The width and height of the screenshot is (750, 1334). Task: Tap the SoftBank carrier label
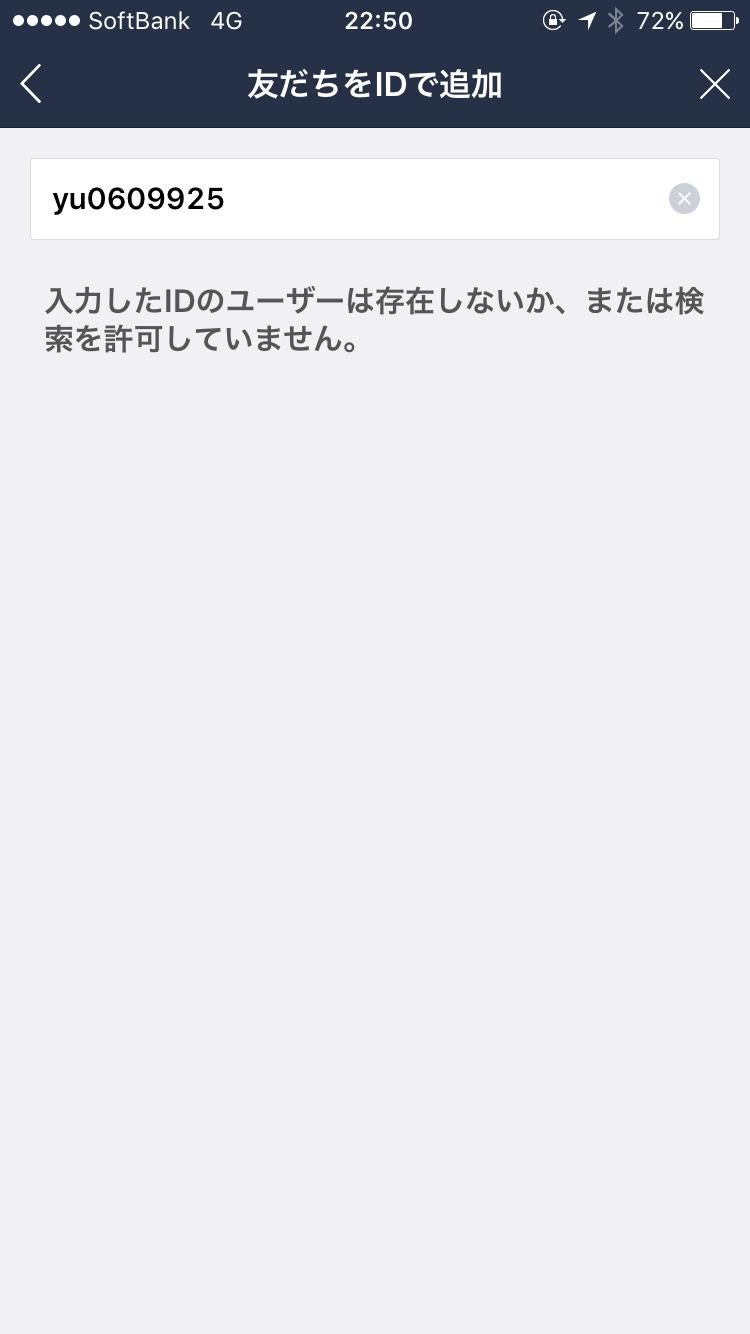140,20
